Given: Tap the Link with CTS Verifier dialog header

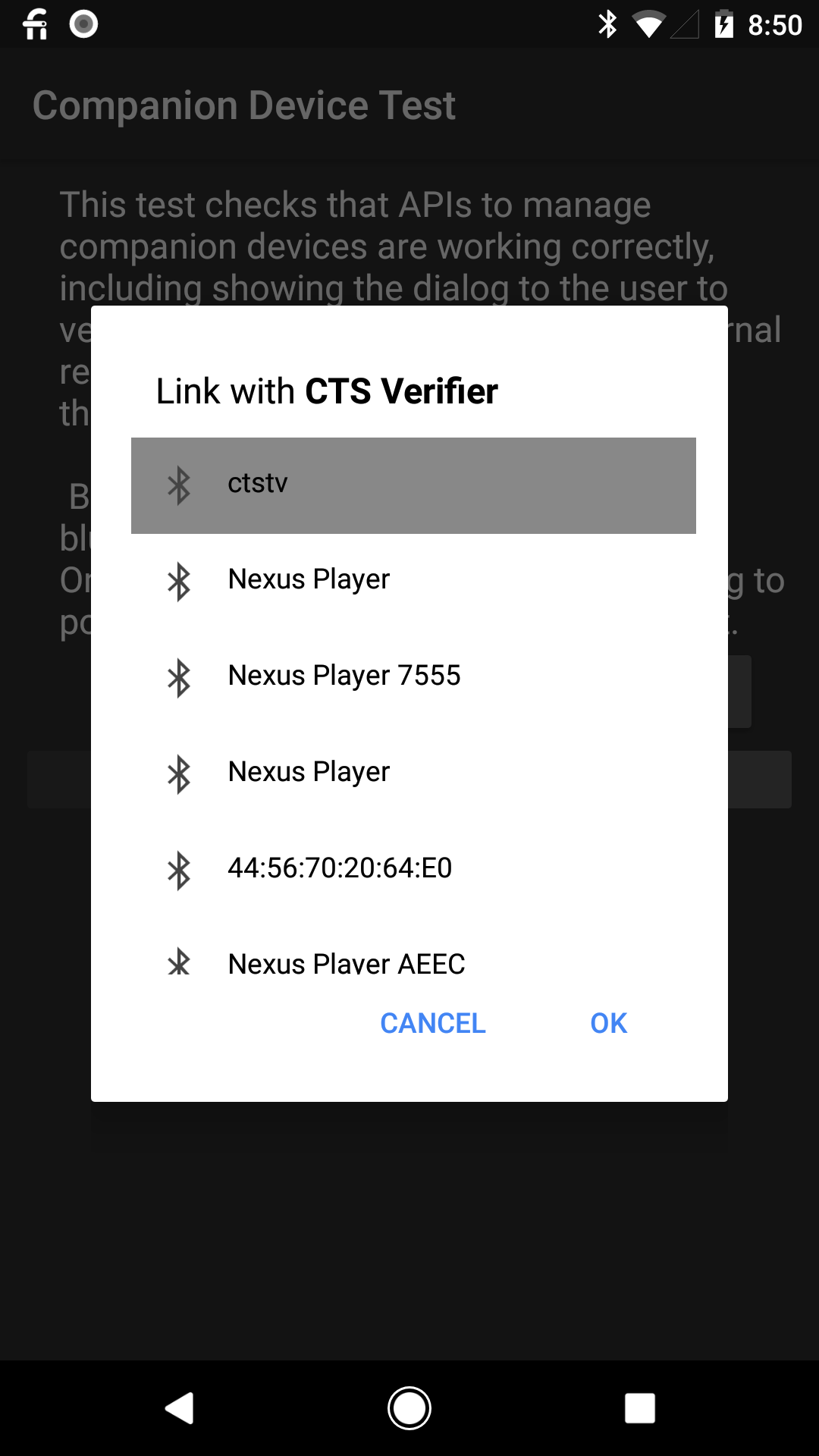Looking at the screenshot, I should point(326,391).
